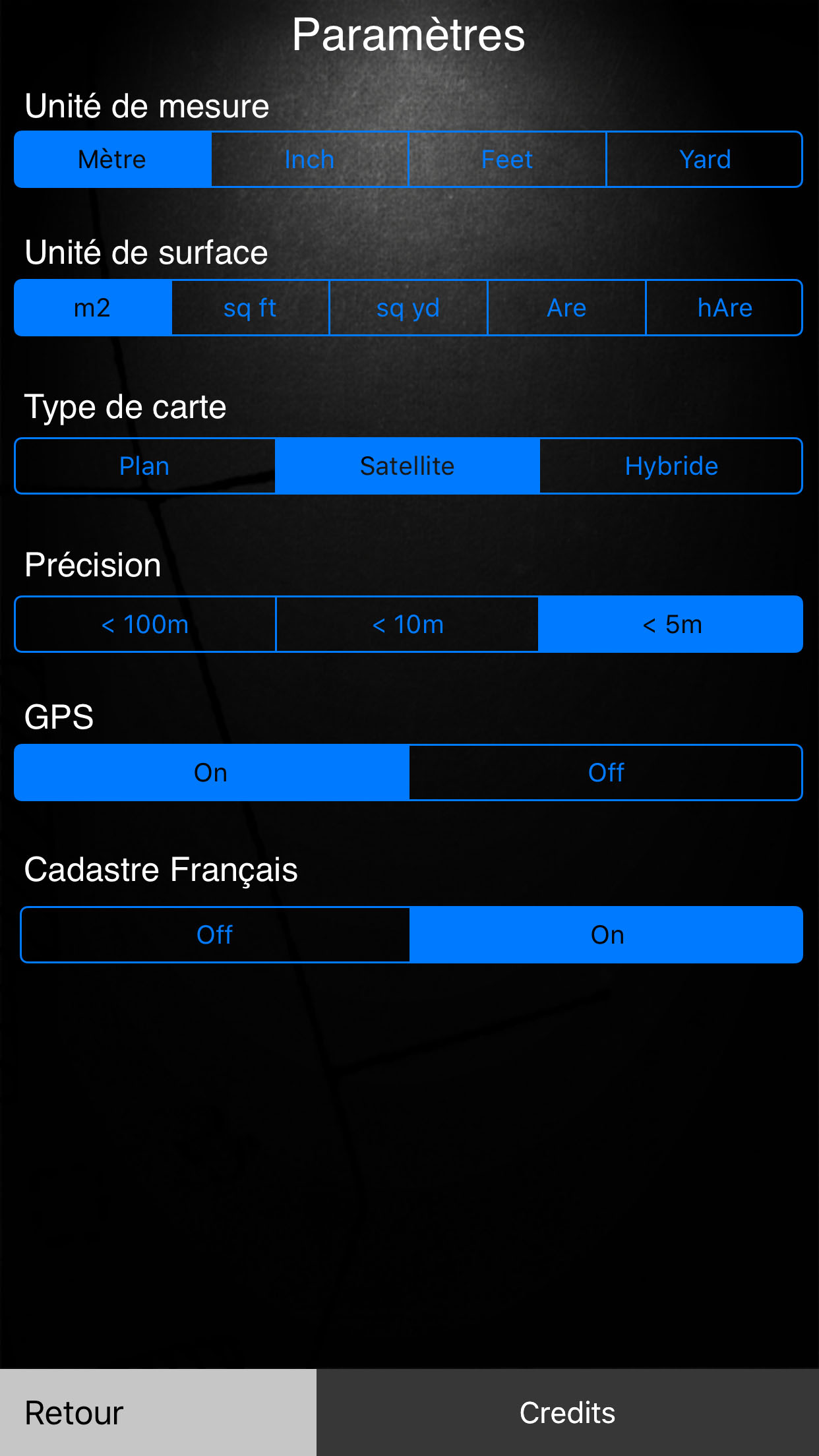Image resolution: width=819 pixels, height=1456 pixels.
Task: Select hAre as the surface unit
Action: click(725, 308)
